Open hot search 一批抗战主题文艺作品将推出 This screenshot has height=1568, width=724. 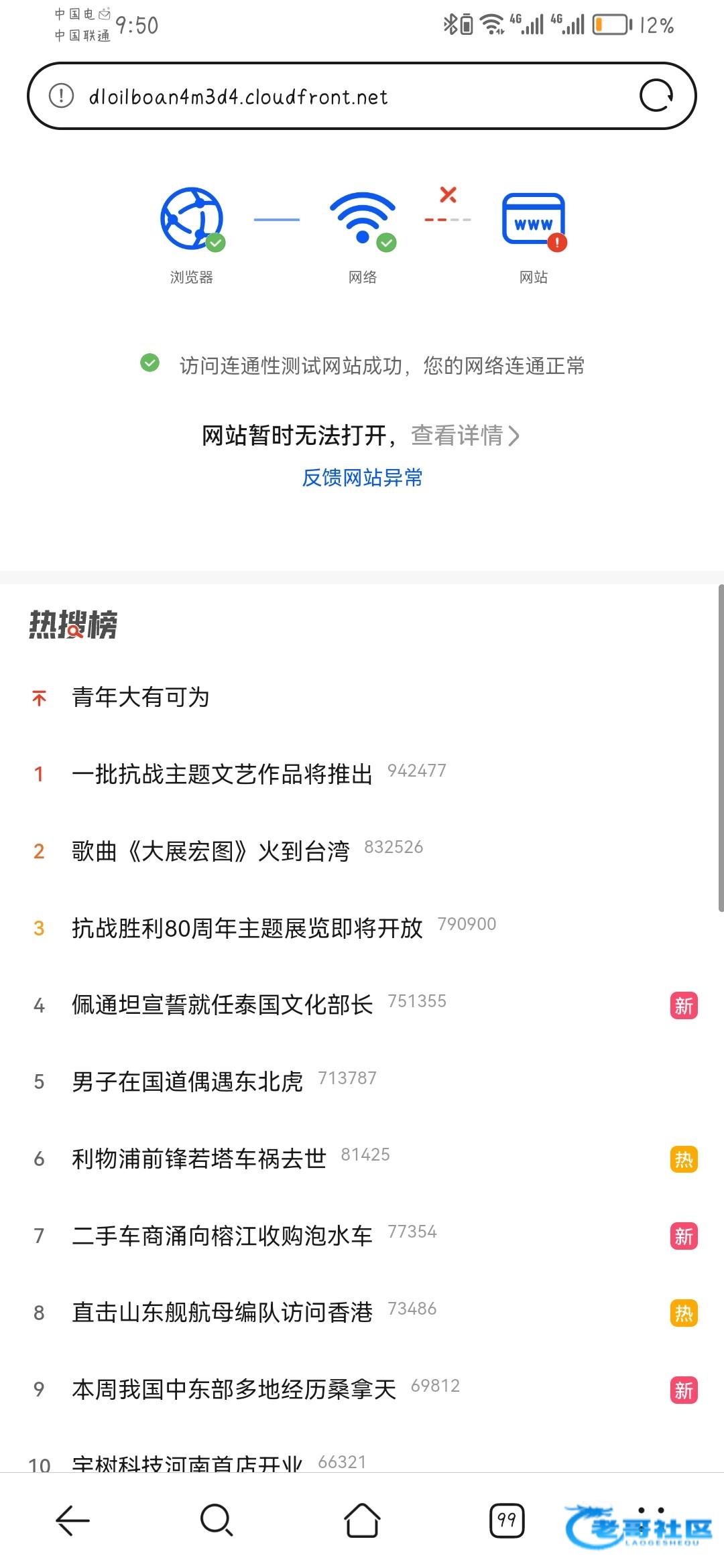222,774
